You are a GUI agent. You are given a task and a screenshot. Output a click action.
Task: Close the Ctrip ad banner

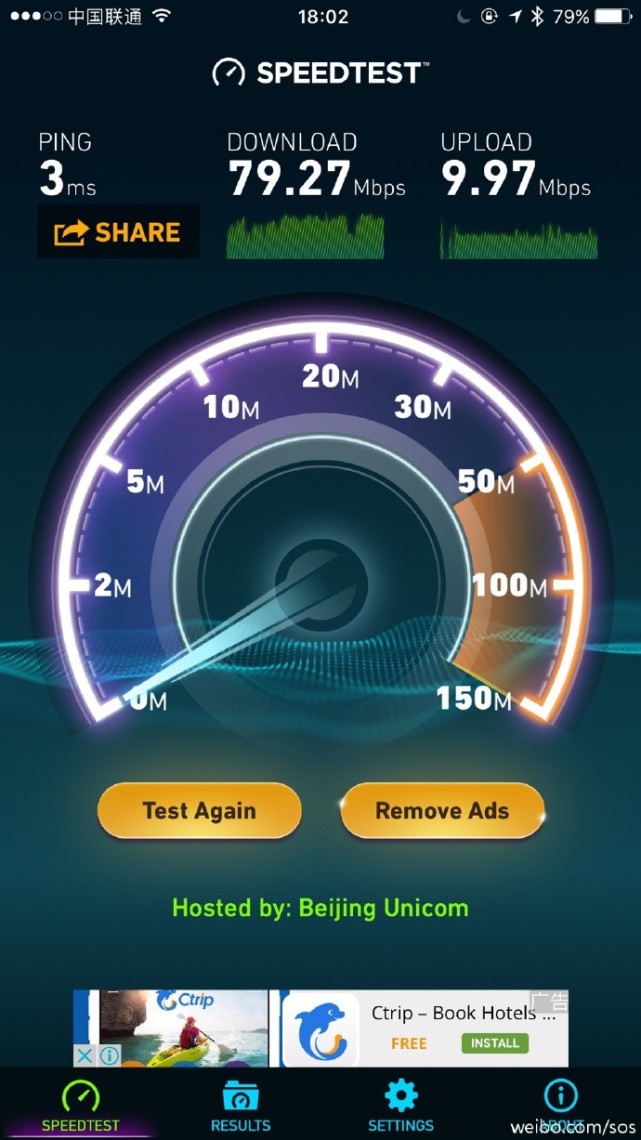(x=86, y=1056)
